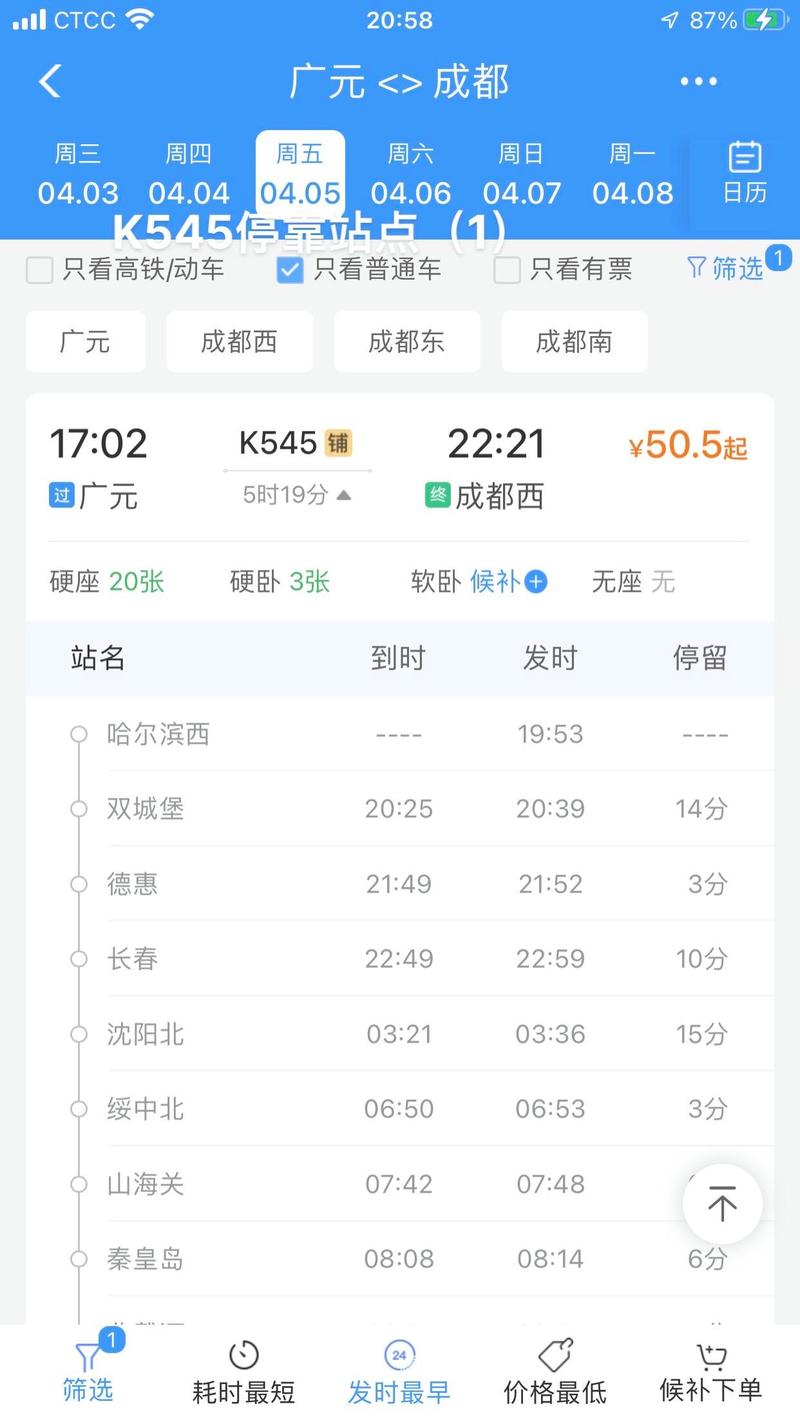The height and width of the screenshot is (1422, 800).
Task: Select the 发时最早 sort icon
Action: pyautogui.click(x=400, y=1355)
